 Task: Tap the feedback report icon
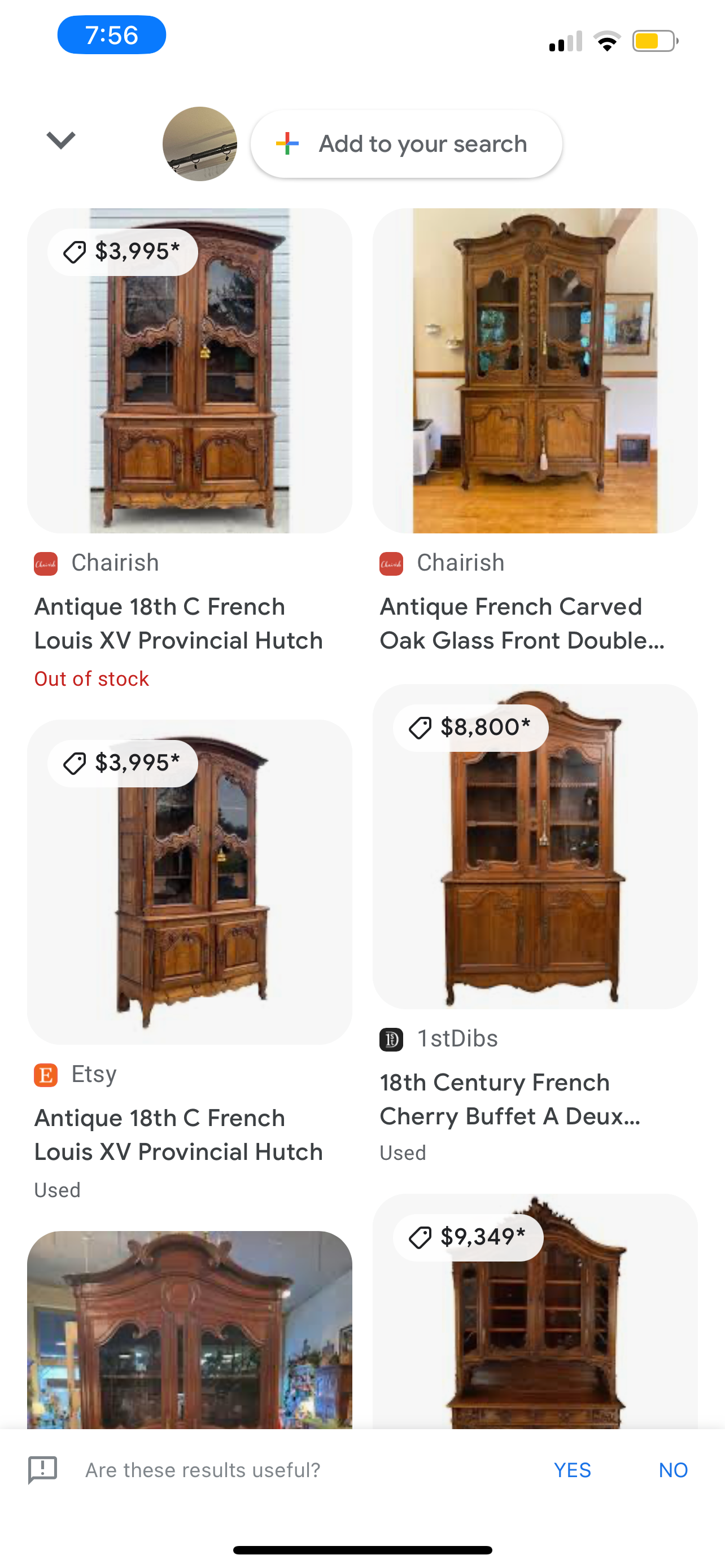tap(42, 1470)
